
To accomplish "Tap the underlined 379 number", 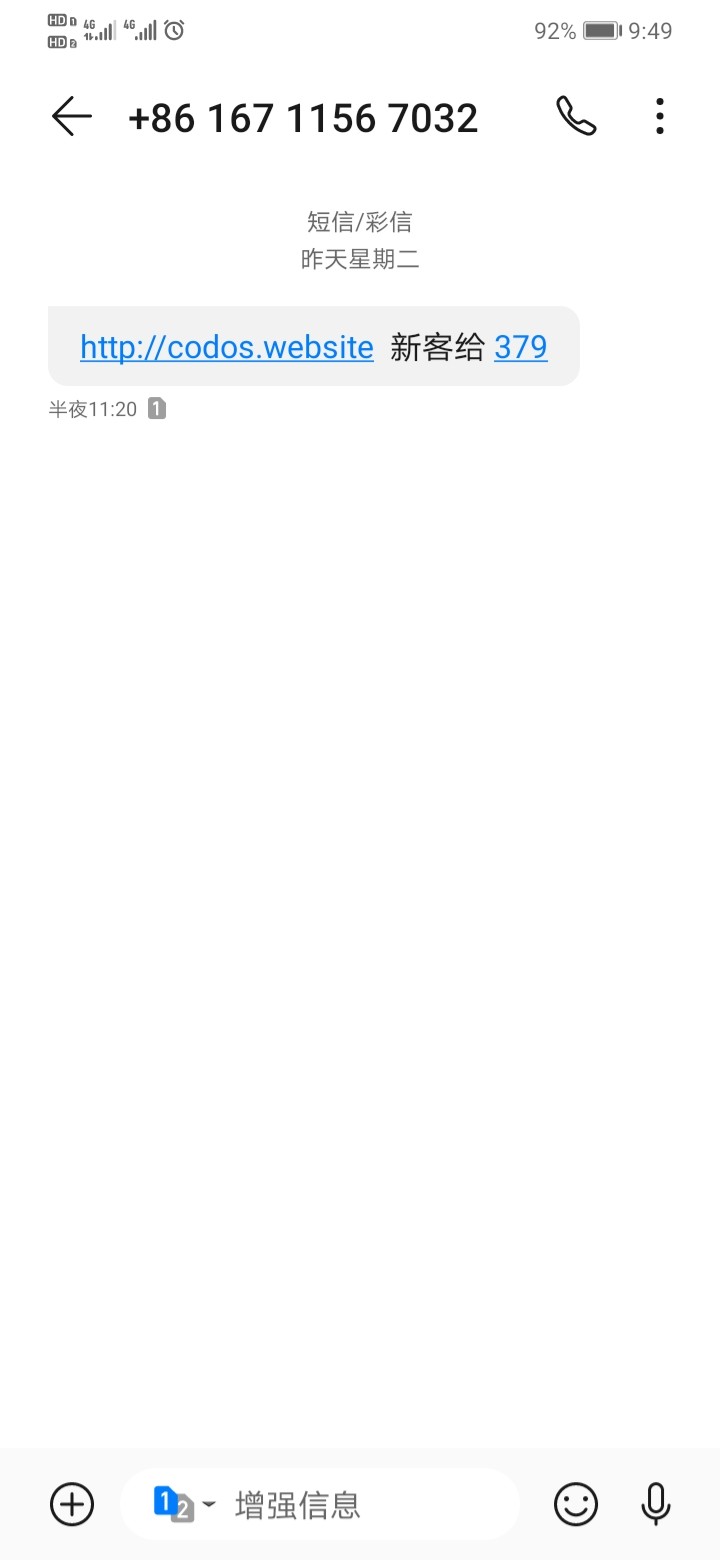I will point(521,347).
